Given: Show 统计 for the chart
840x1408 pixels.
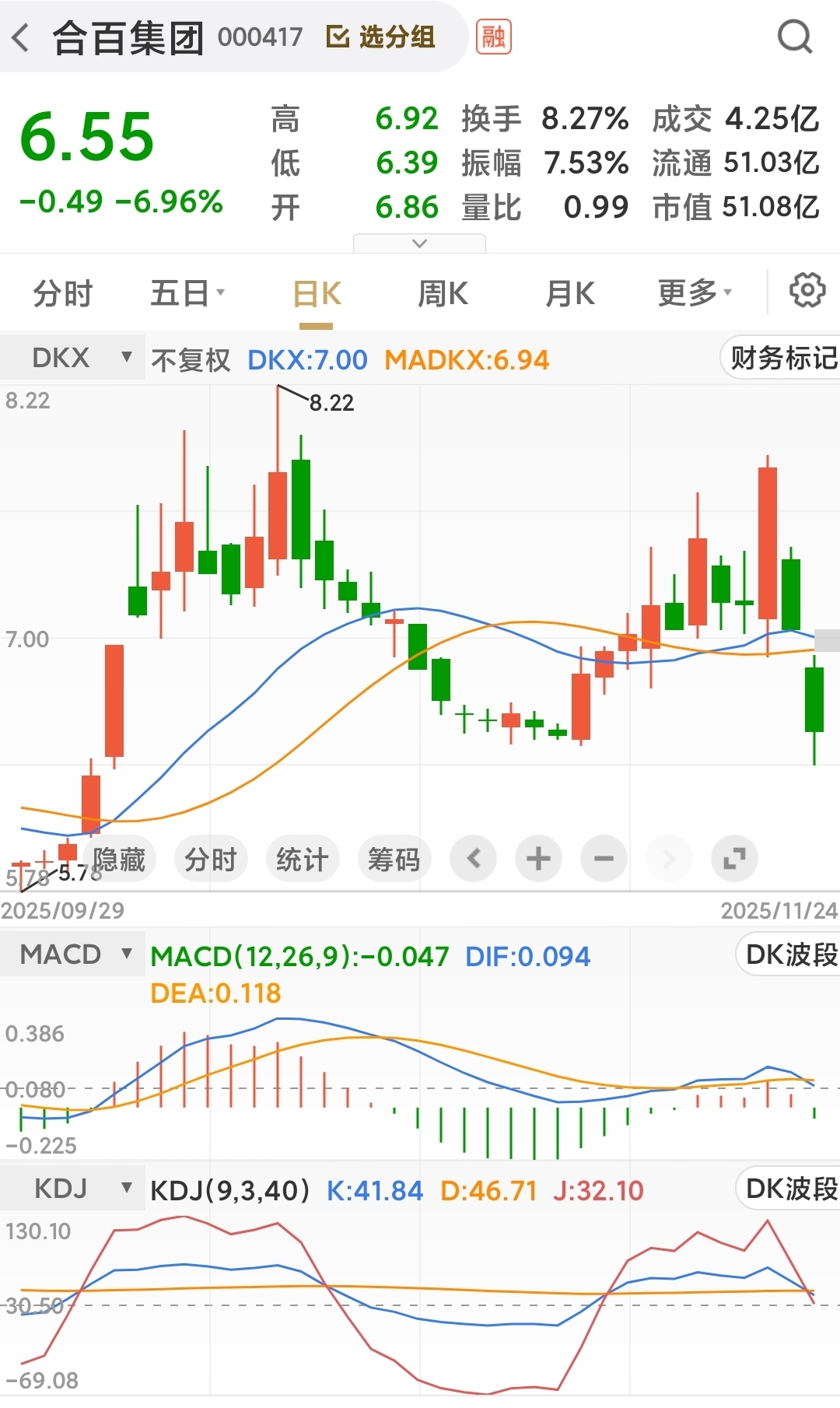Looking at the screenshot, I should point(302,860).
